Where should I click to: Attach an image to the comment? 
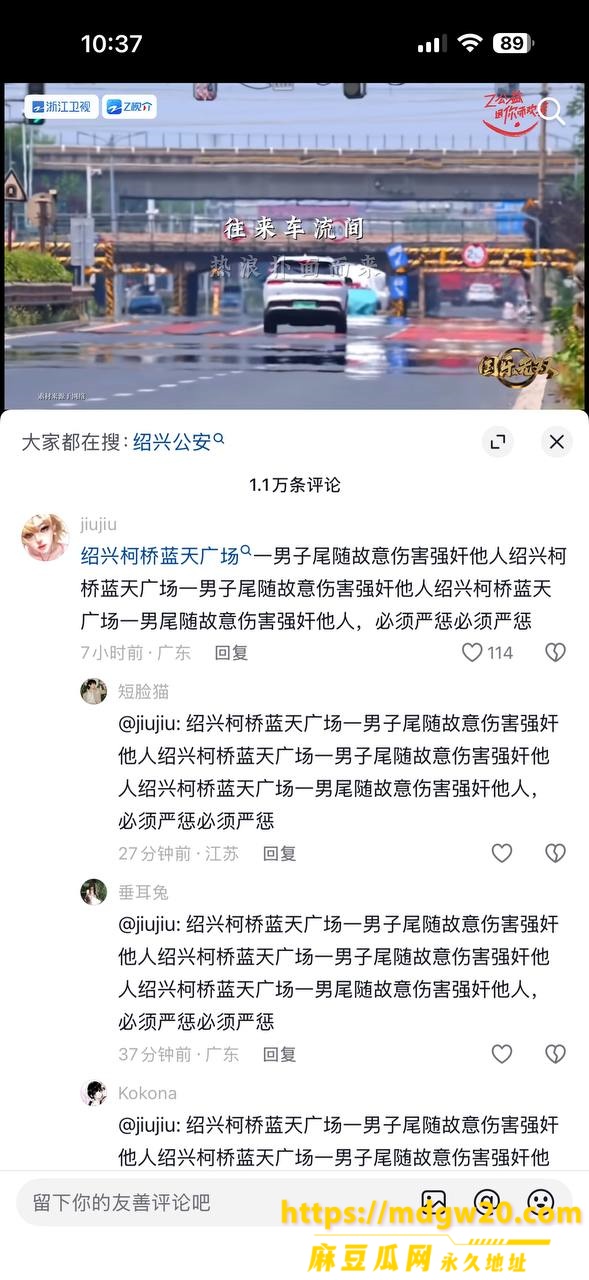tap(434, 1202)
